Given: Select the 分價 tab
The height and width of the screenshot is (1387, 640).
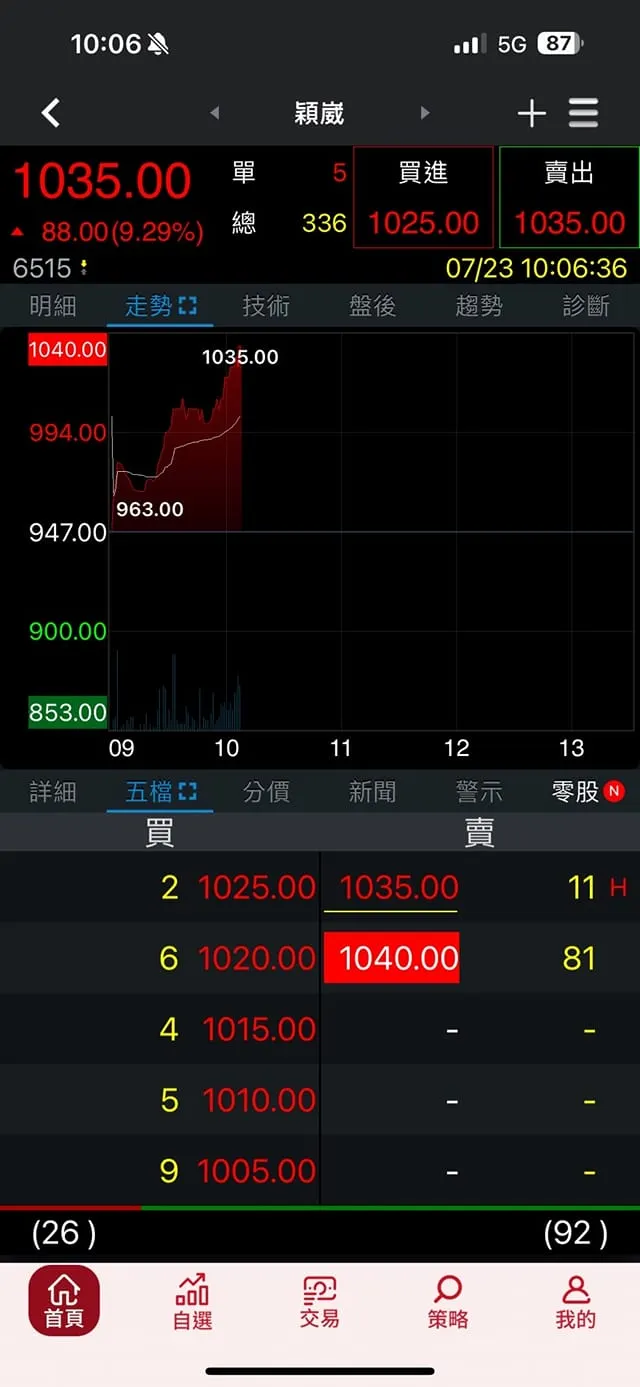Looking at the screenshot, I should click(266, 792).
